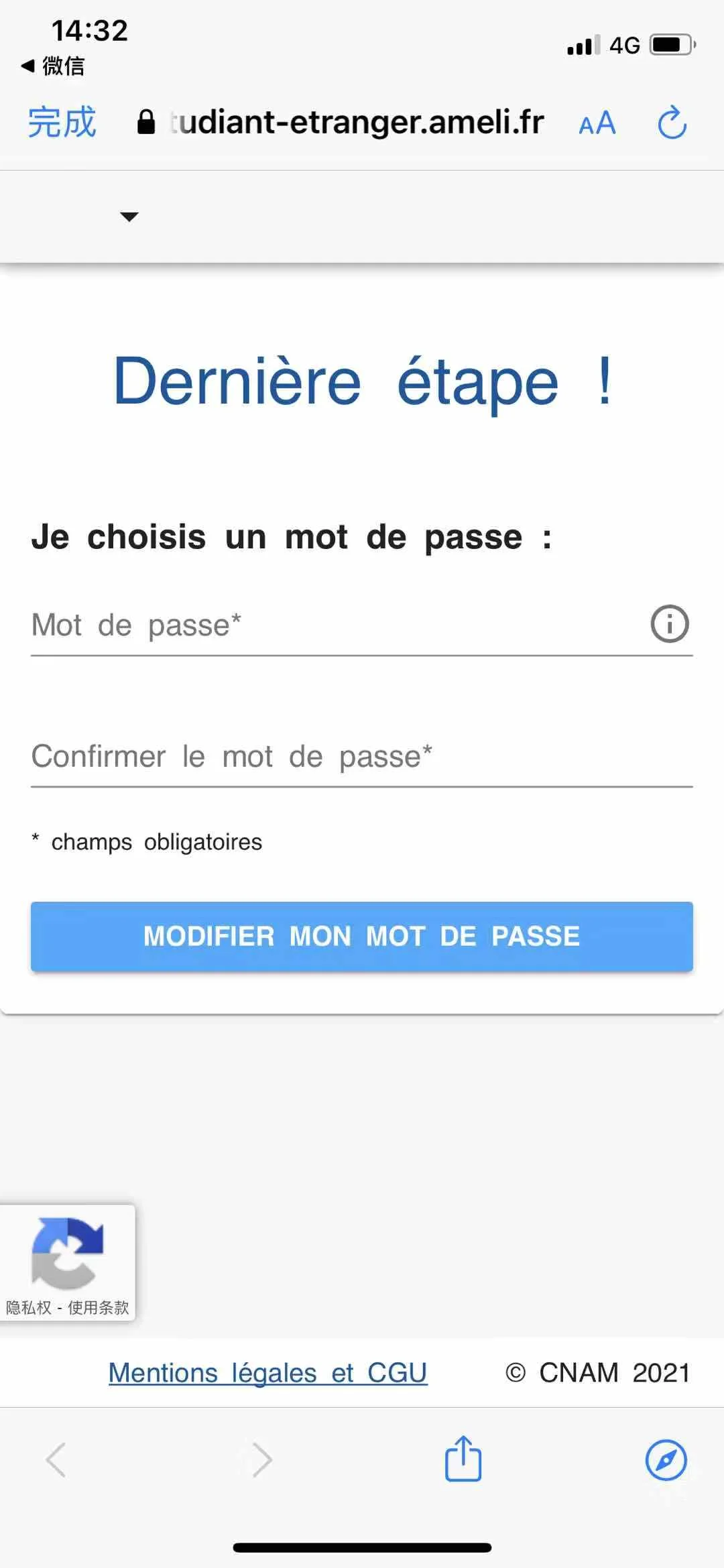Go back to the previous page

click(56, 1459)
